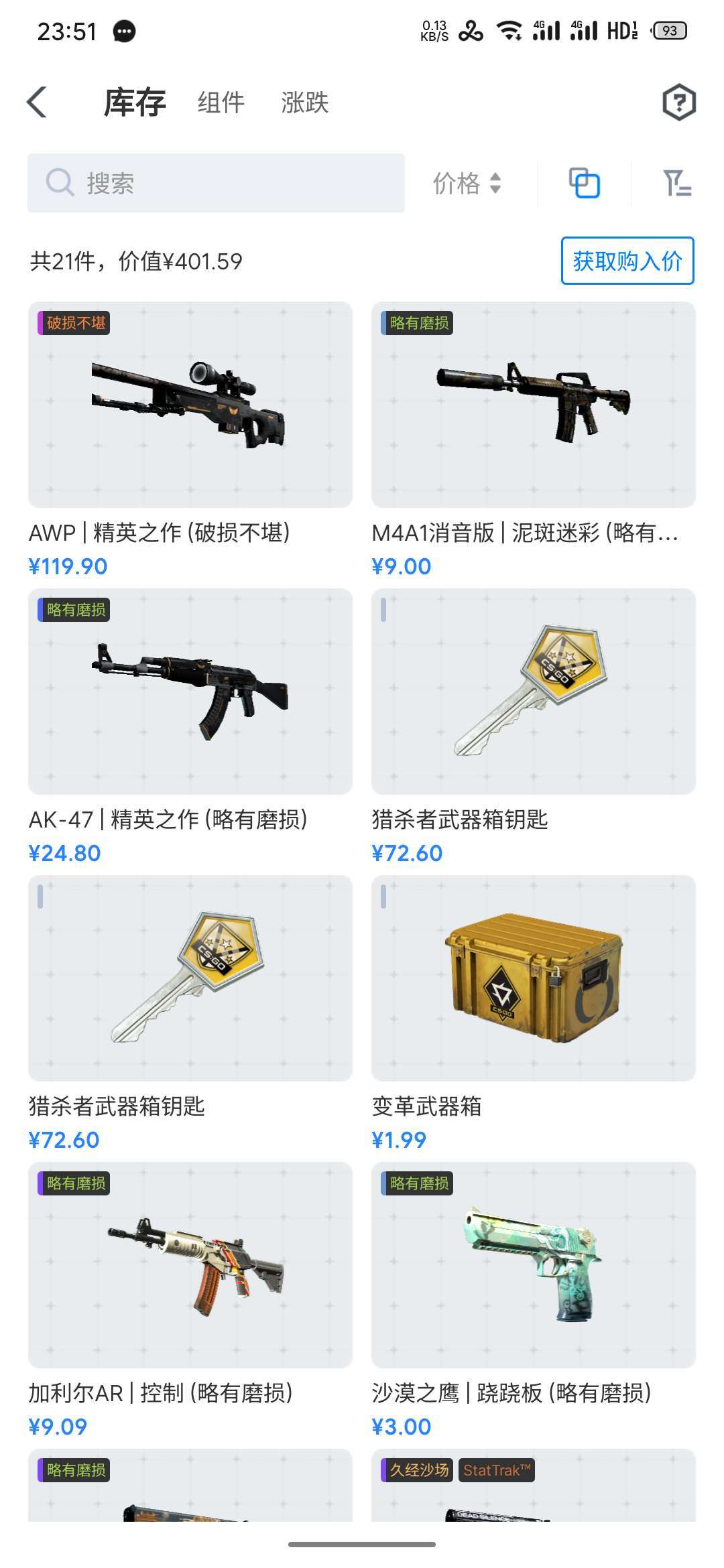724x1568 pixels.
Task: Switch to the 涨跌 tab
Action: click(305, 103)
